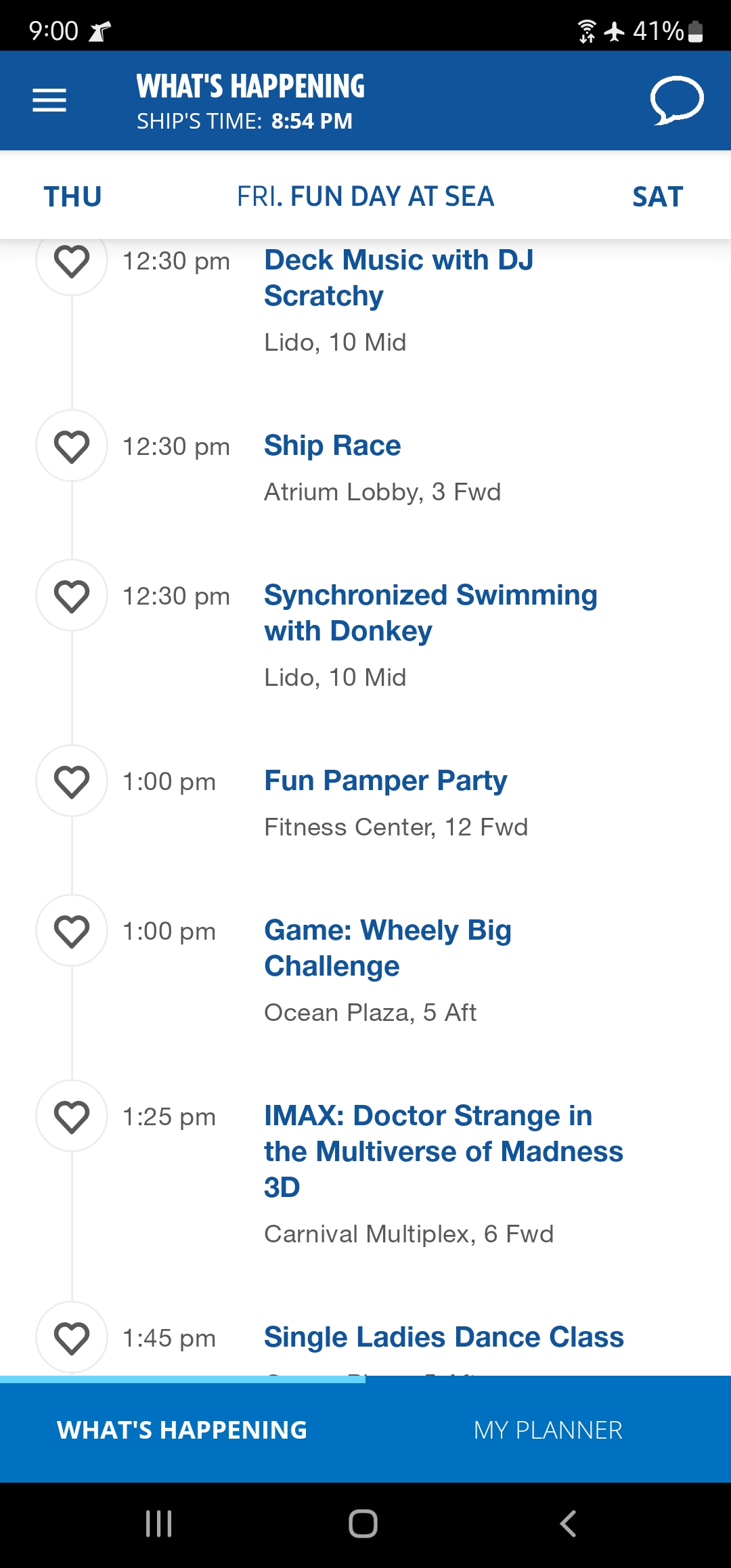731x1568 pixels.
Task: Favorite the Ship Race event
Action: [72, 446]
